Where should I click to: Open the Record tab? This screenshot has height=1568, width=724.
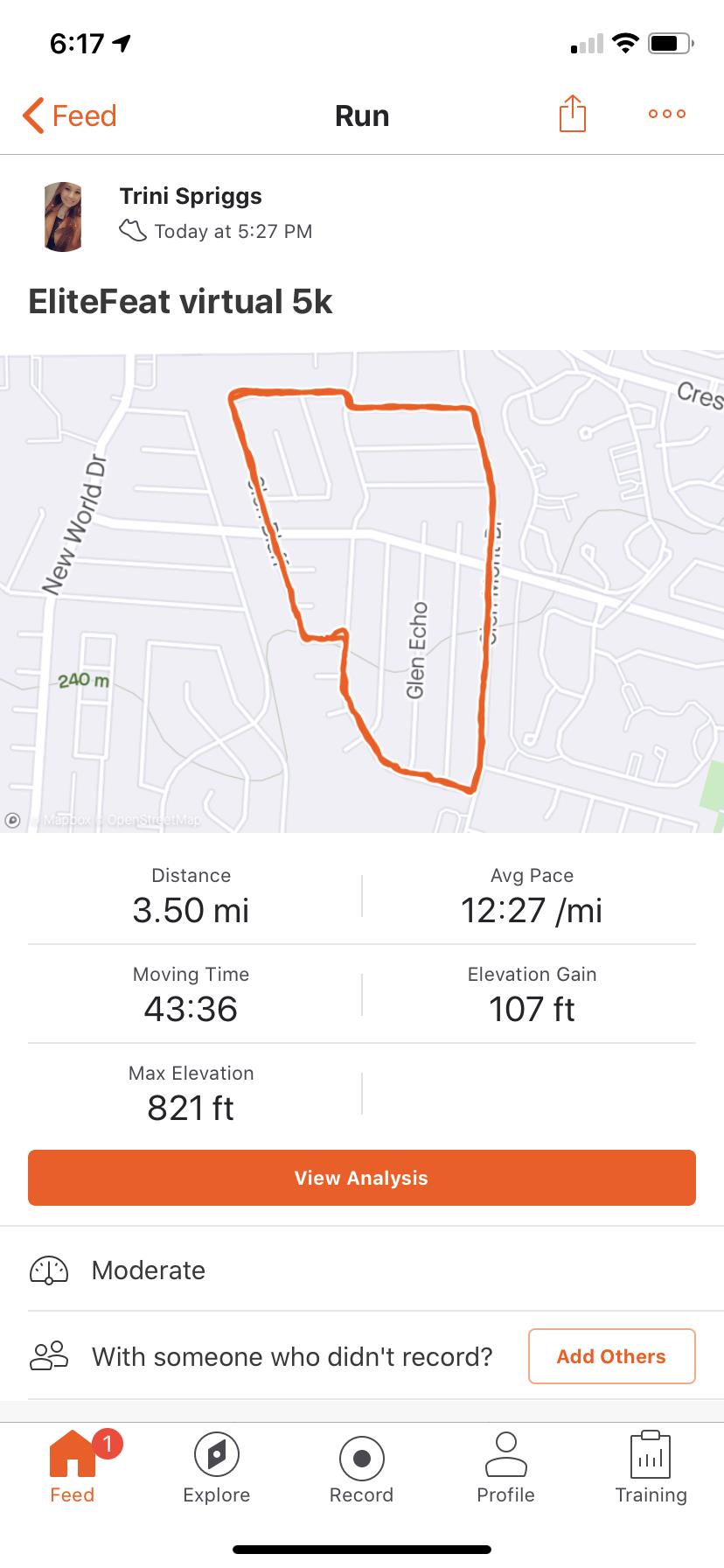click(x=361, y=1467)
